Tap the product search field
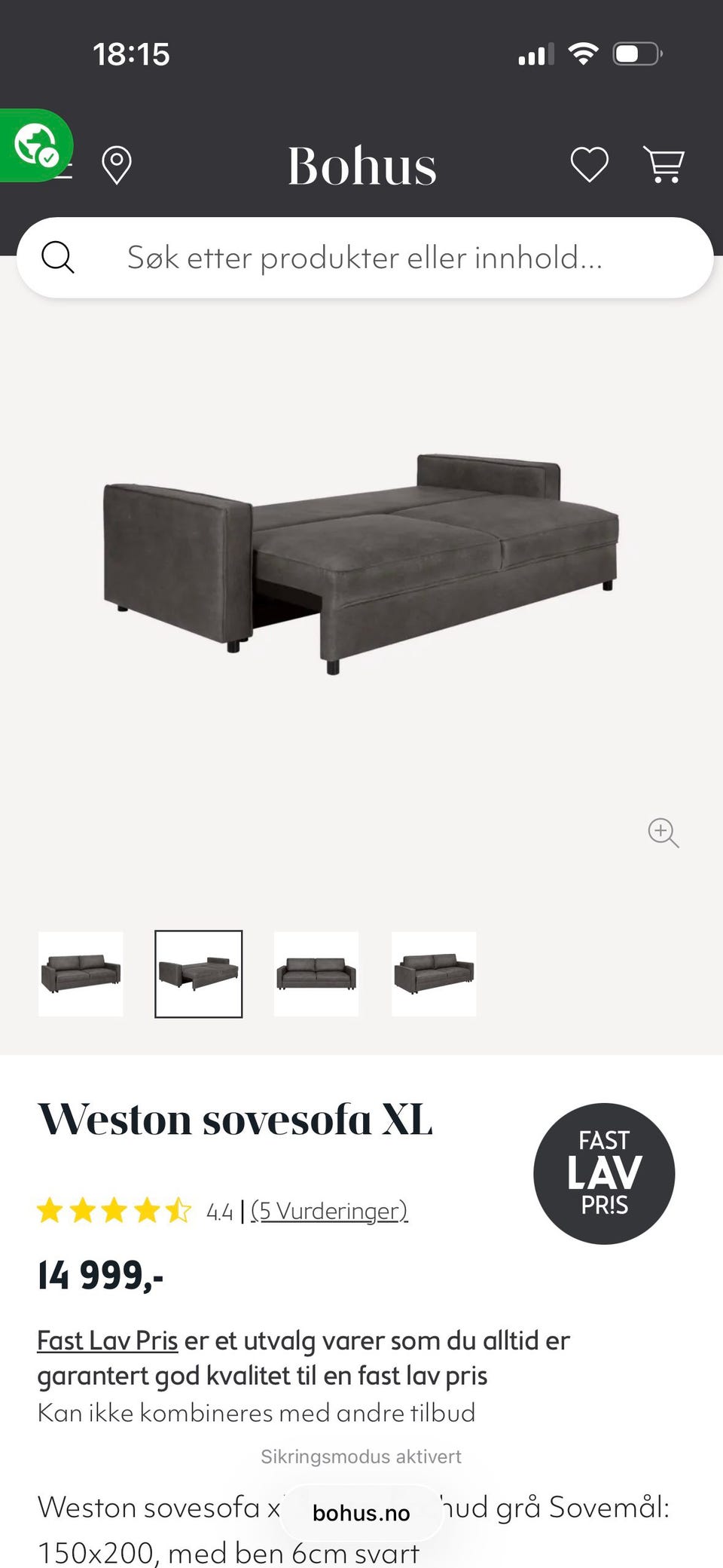 coord(365,258)
